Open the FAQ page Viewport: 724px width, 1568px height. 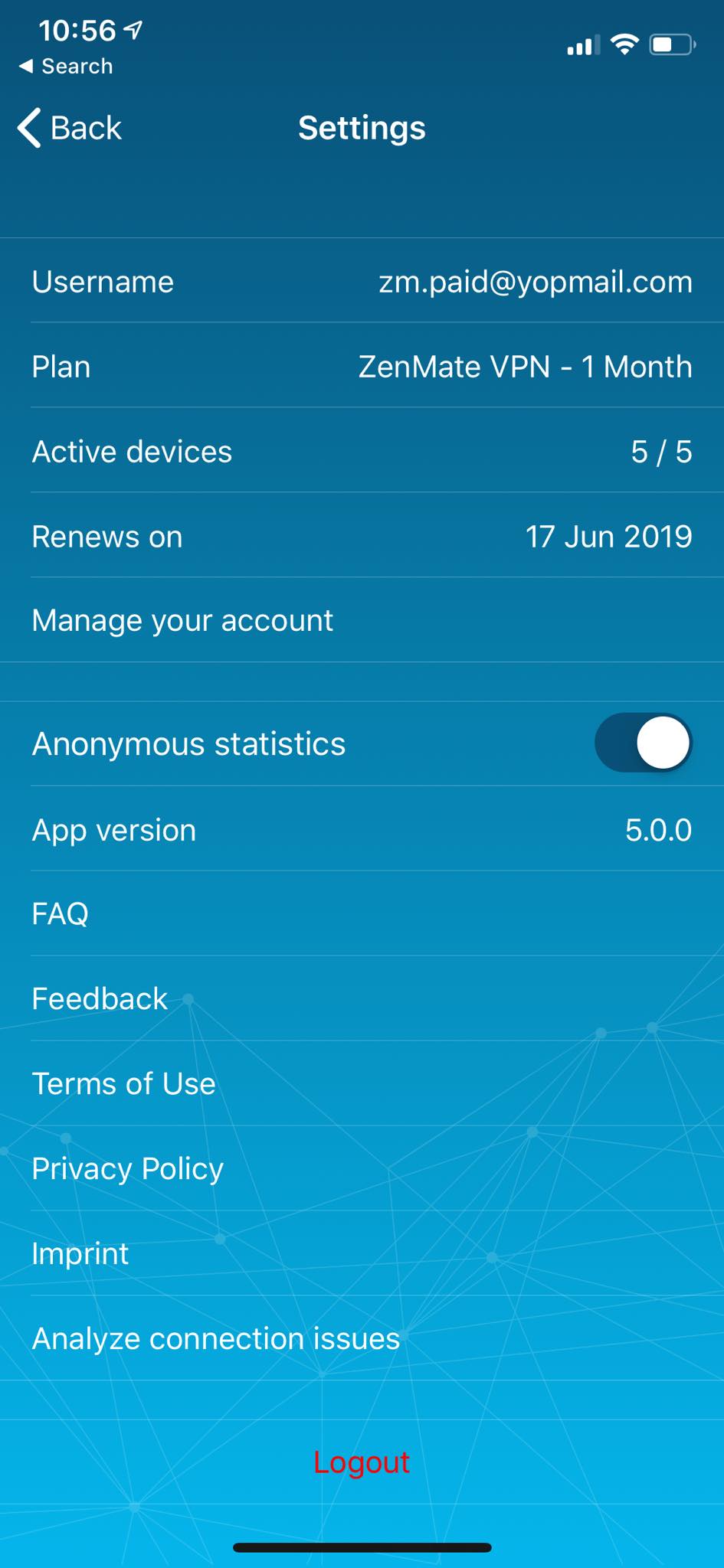[x=362, y=913]
